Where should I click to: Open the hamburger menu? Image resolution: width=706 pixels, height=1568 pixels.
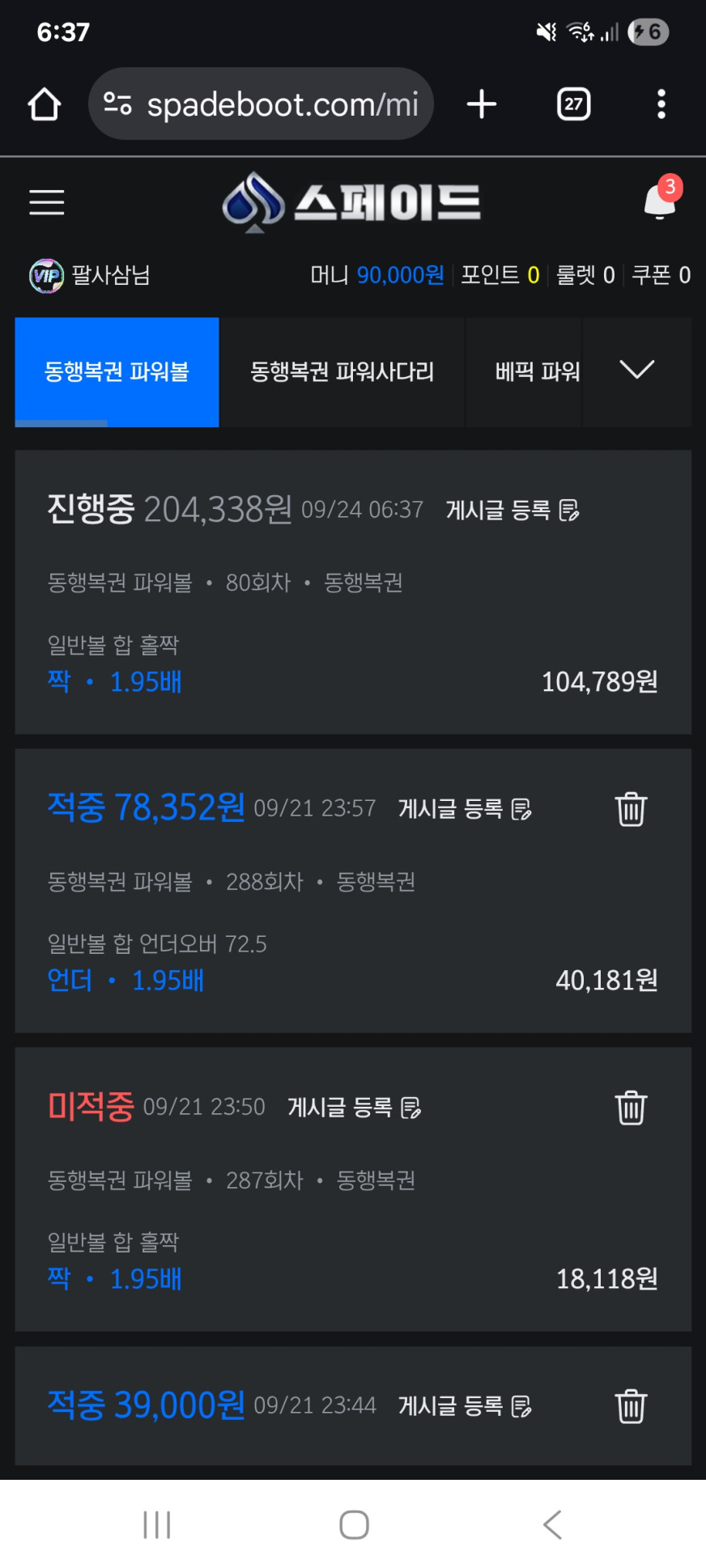click(46, 202)
